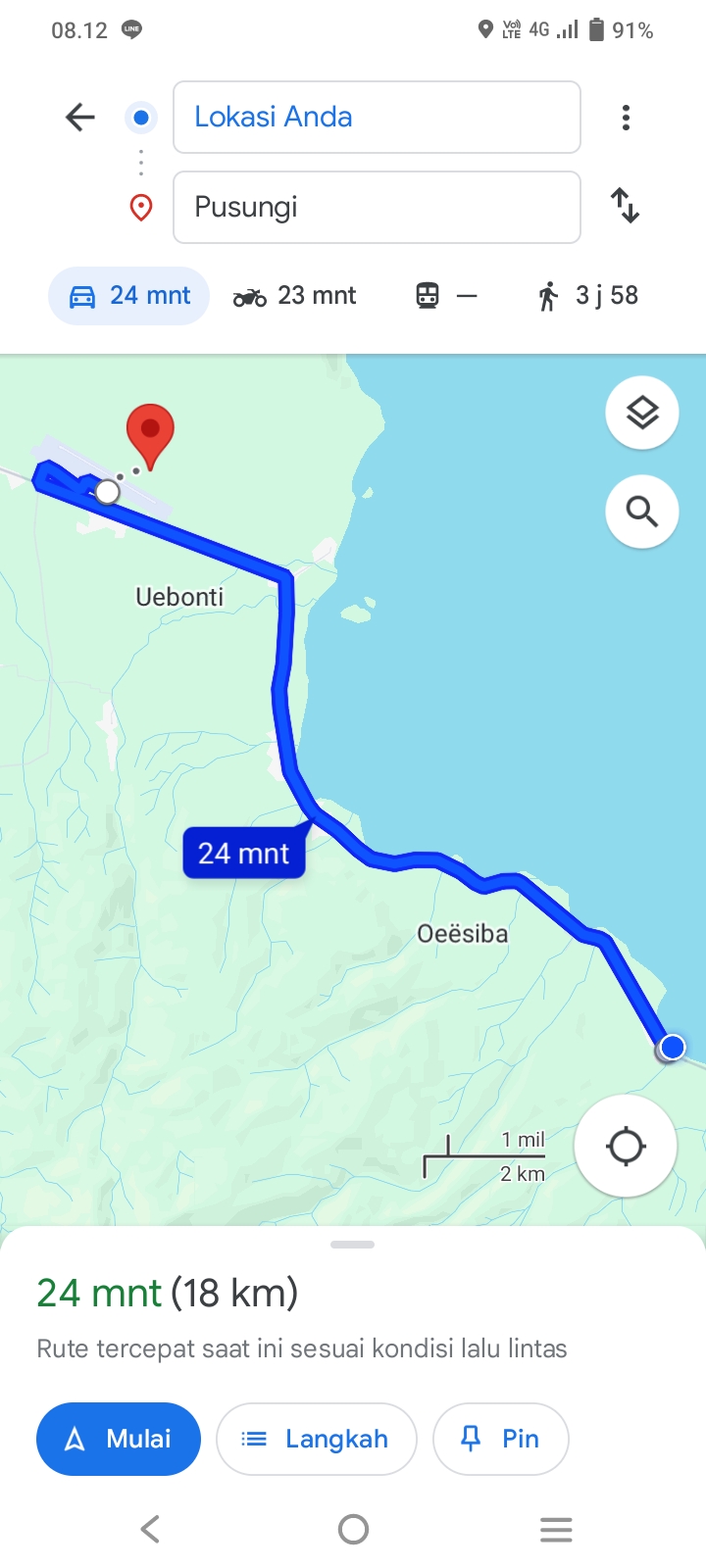The height and width of the screenshot is (1568, 706).
Task: Switch to motorcycle travel mode
Action: [294, 295]
